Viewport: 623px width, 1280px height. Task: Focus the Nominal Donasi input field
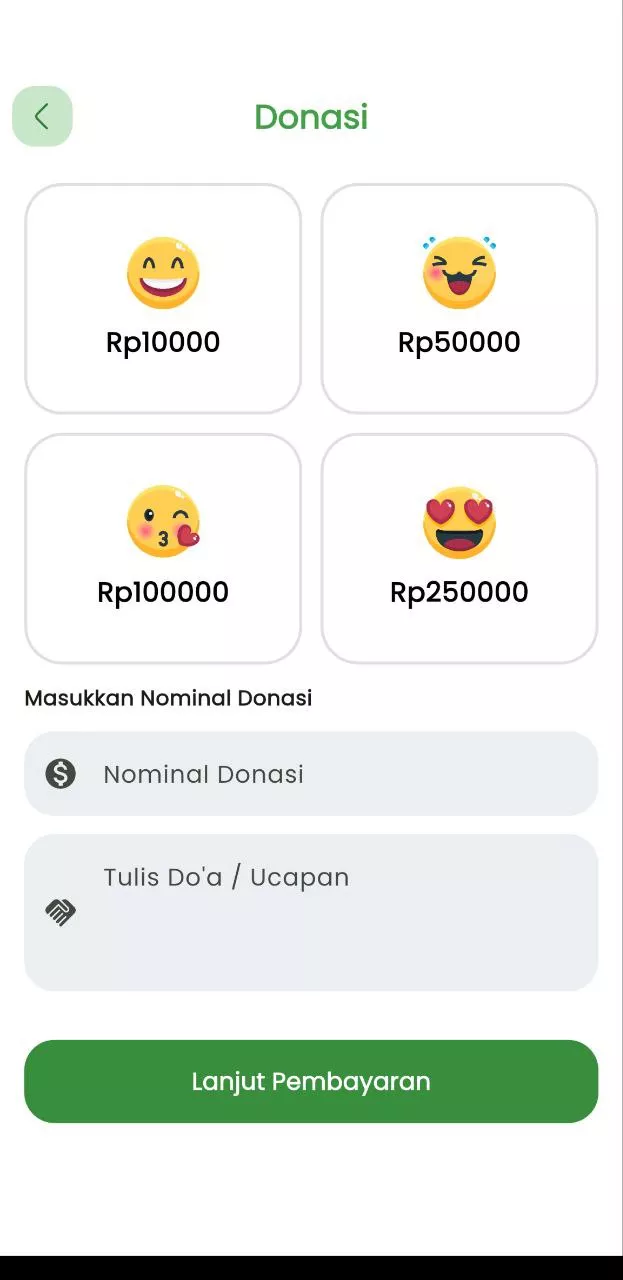(x=311, y=773)
